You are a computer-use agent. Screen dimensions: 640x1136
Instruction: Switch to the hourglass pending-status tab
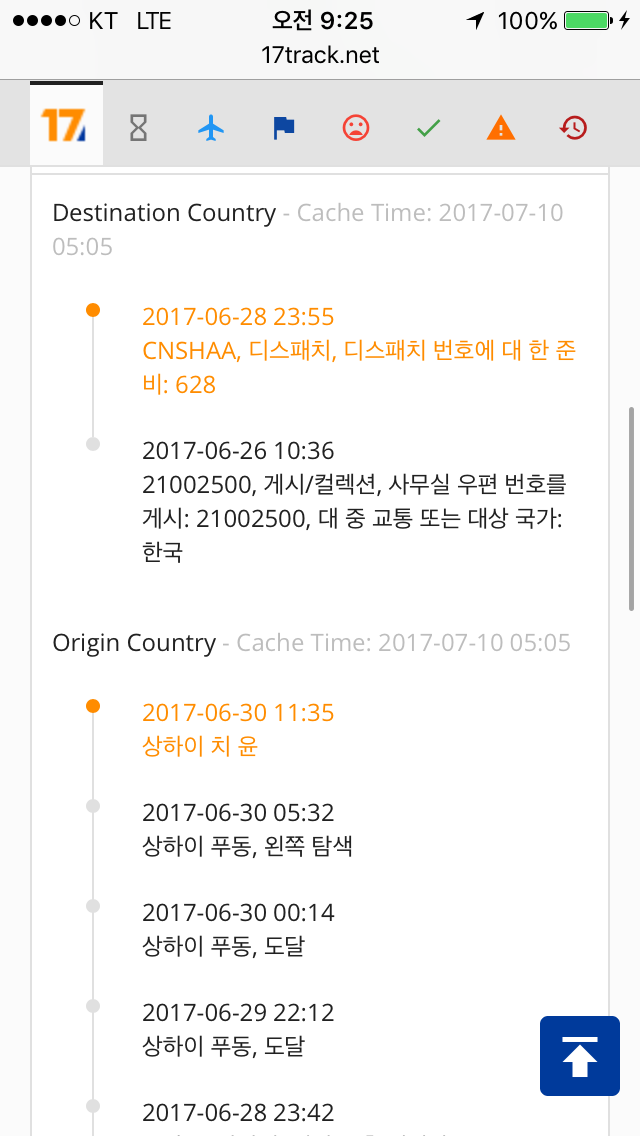[x=138, y=127]
